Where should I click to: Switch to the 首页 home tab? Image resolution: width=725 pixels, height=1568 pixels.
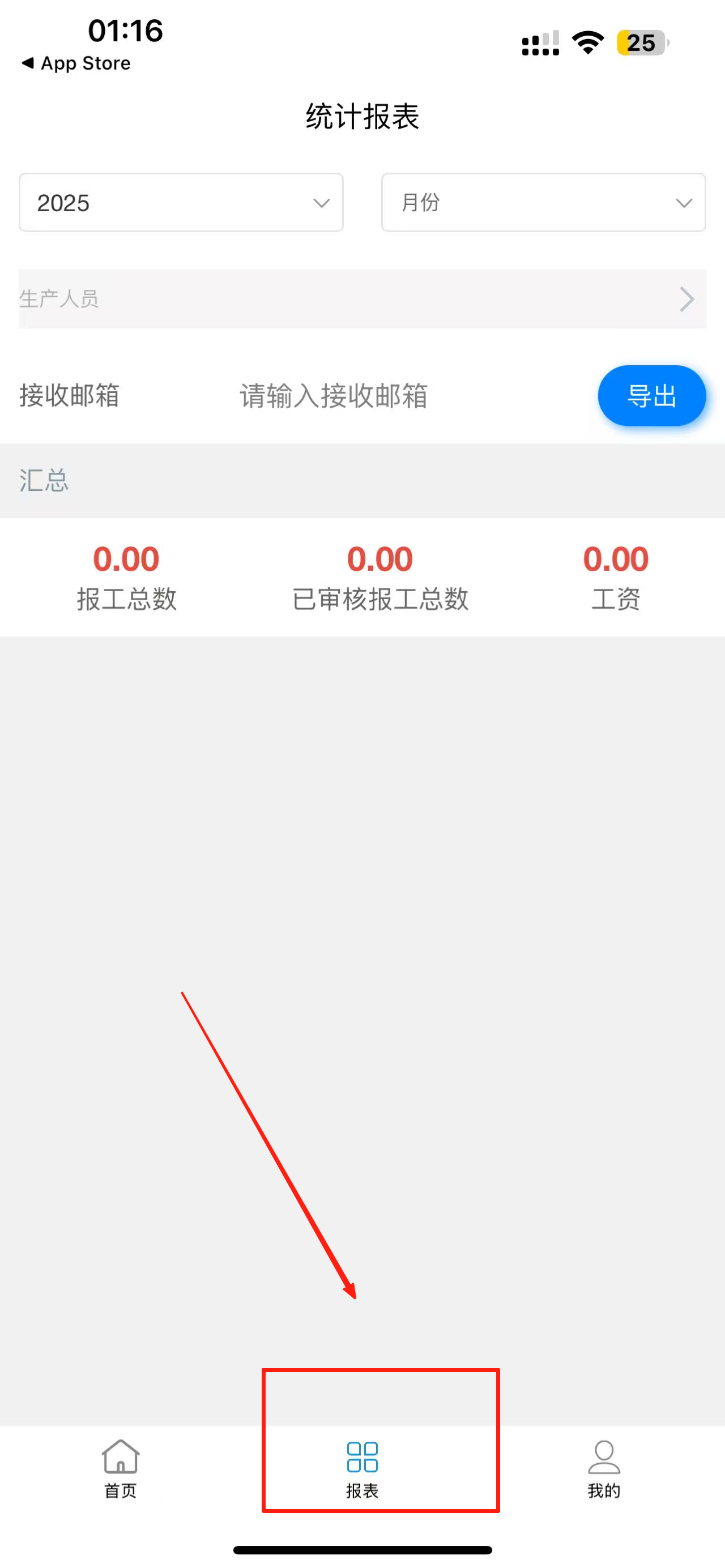[121, 1469]
